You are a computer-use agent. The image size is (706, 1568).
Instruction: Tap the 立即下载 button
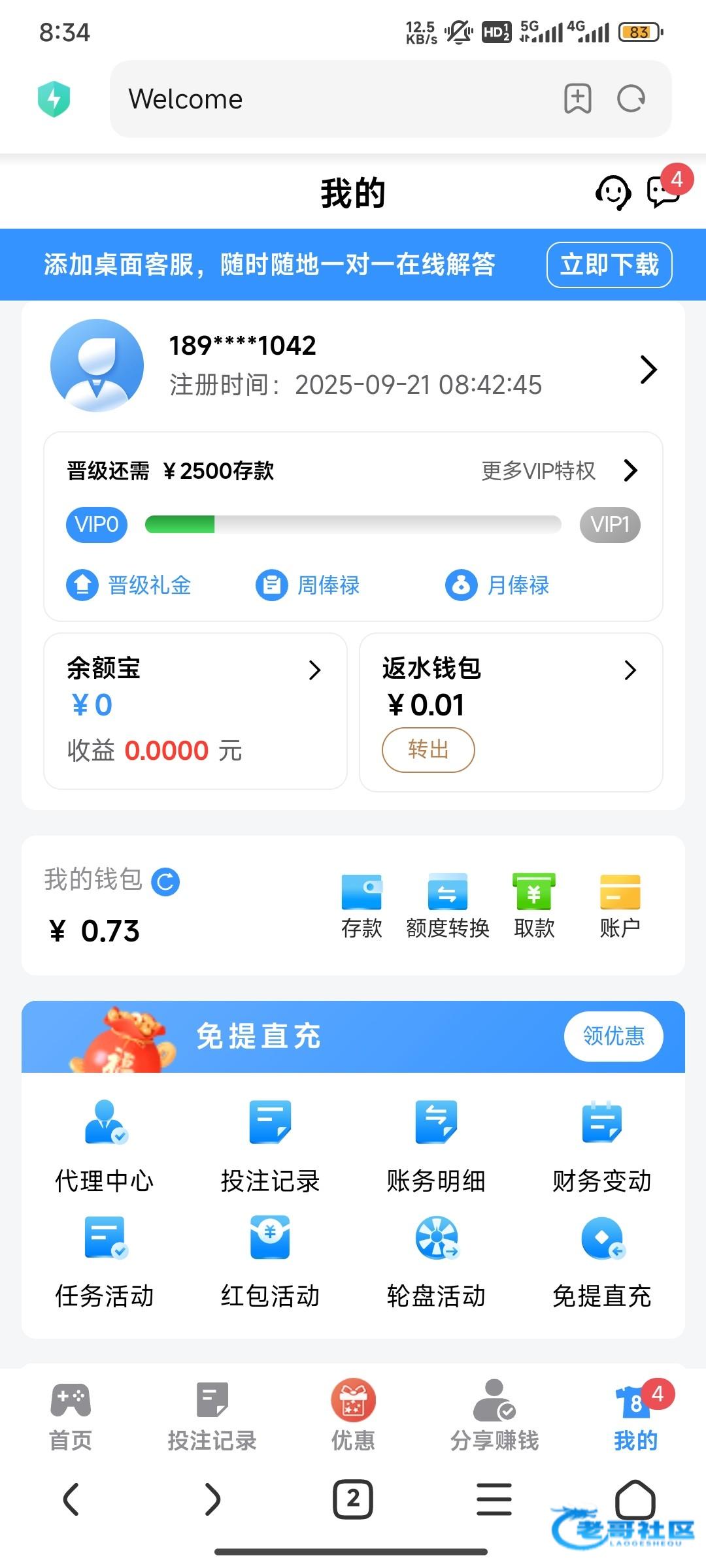pyautogui.click(x=609, y=265)
